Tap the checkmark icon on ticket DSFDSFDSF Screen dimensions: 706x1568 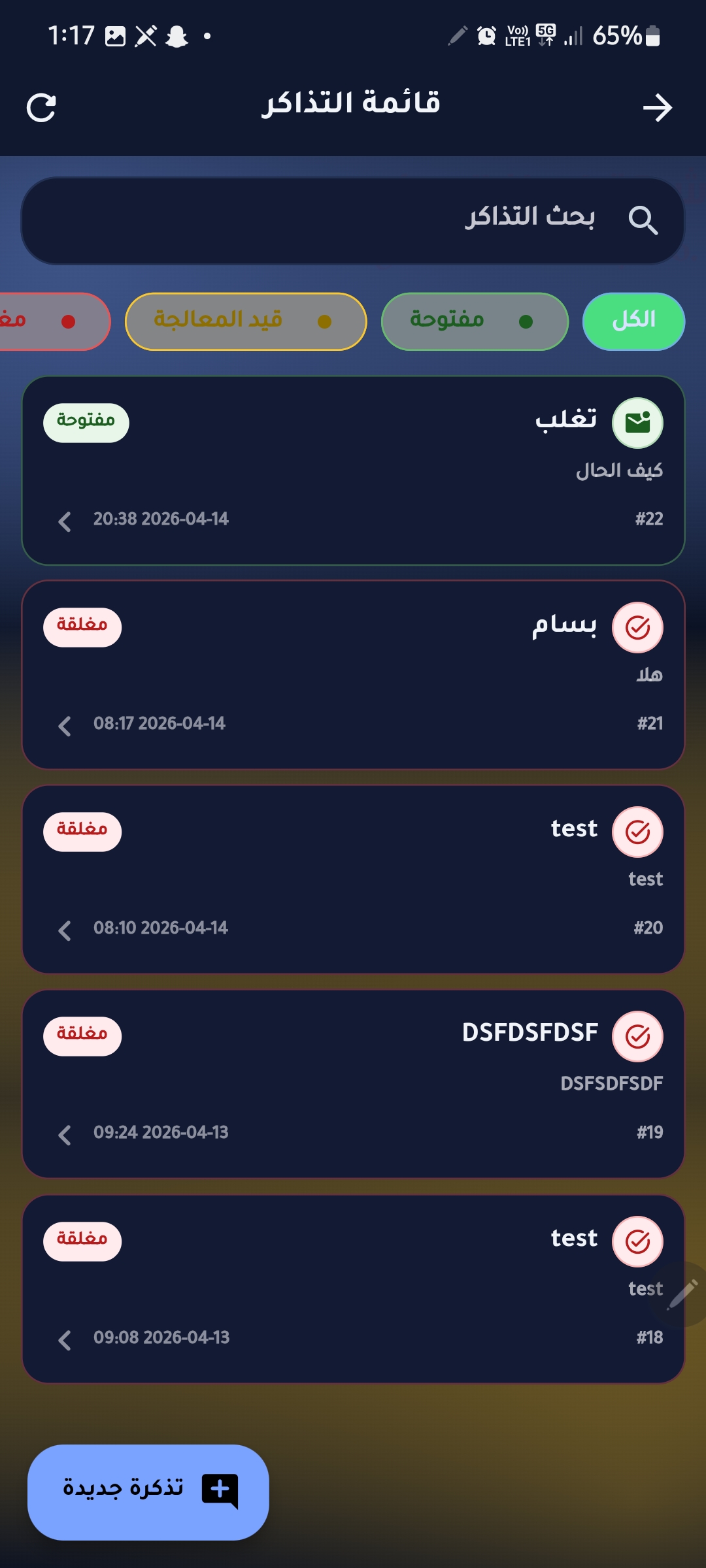(x=637, y=1036)
